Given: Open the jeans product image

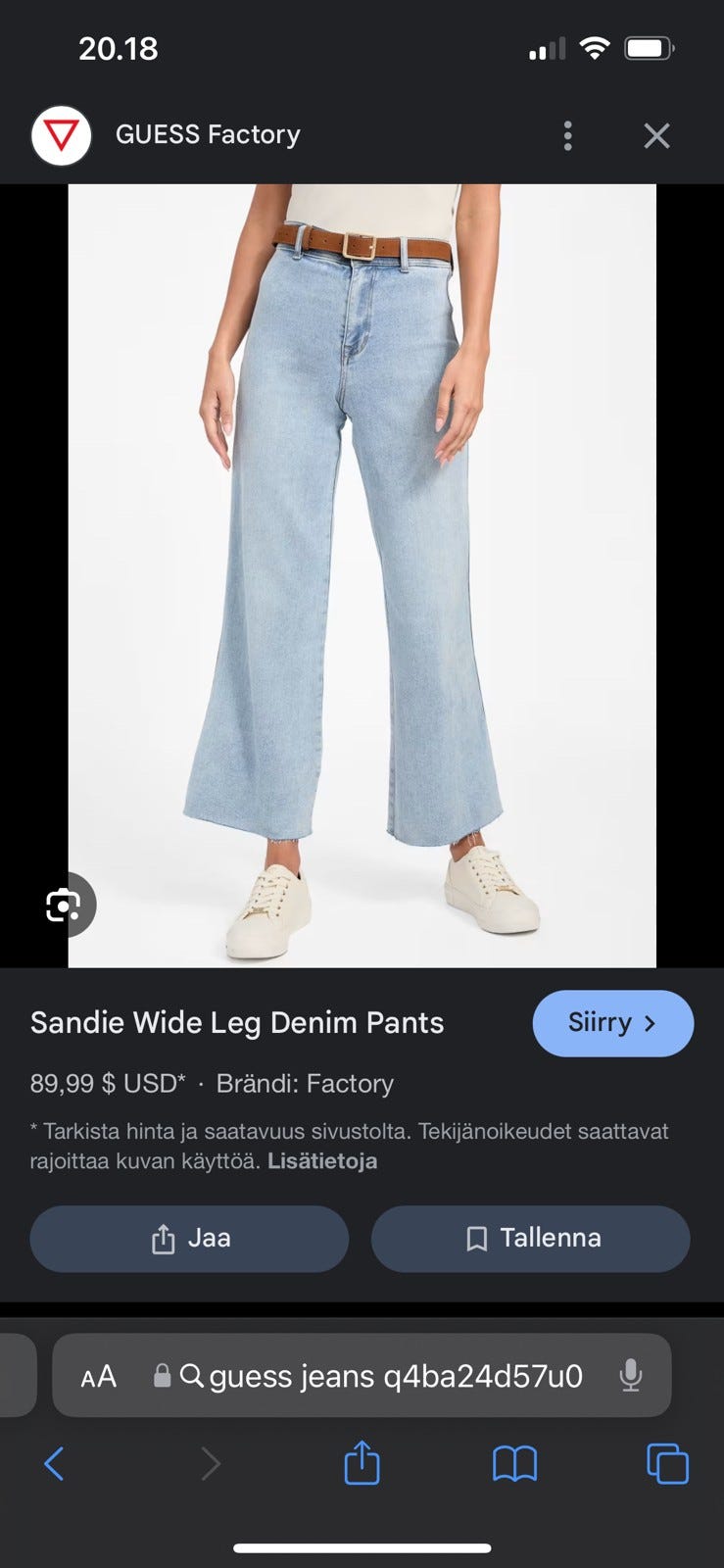Looking at the screenshot, I should tap(362, 575).
